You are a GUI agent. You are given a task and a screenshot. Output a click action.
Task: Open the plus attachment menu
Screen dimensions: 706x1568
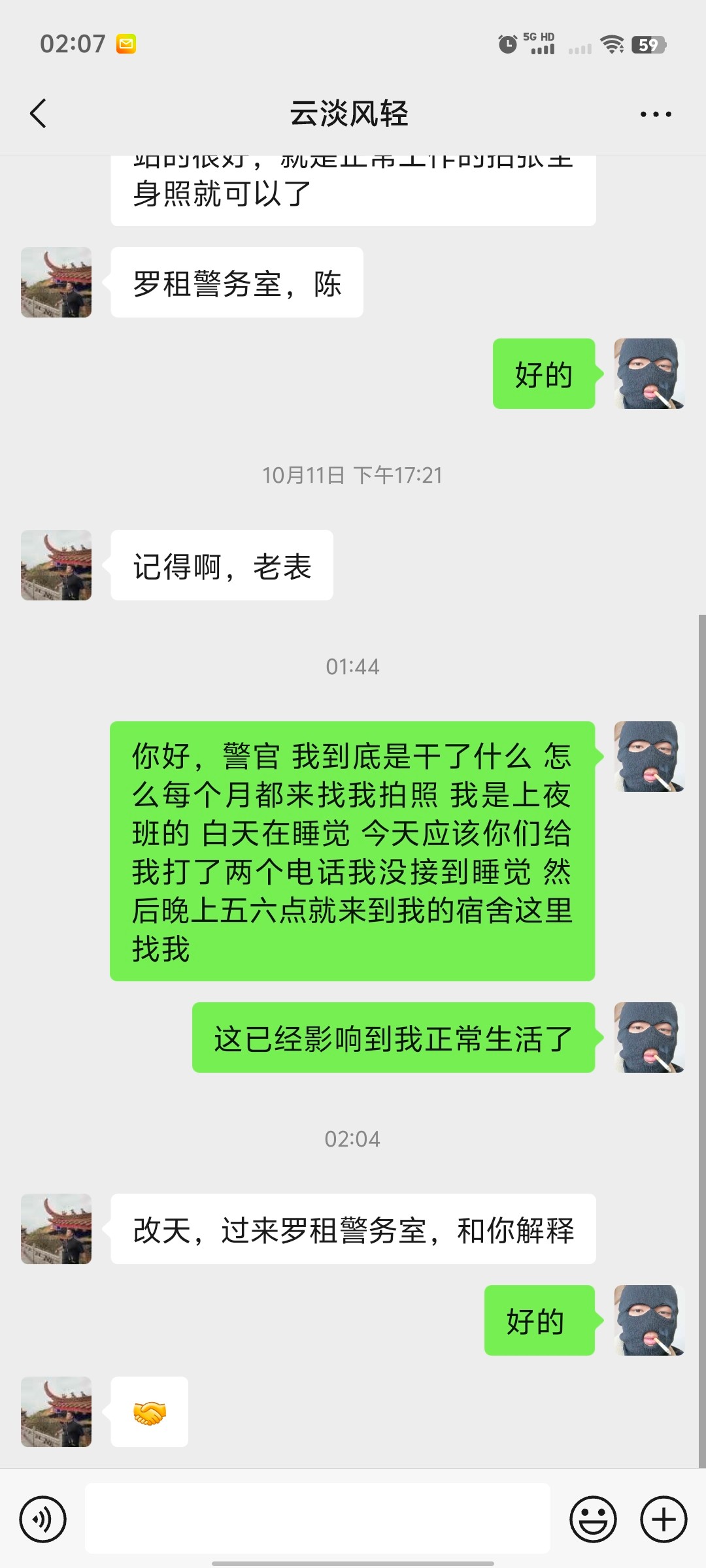click(x=664, y=1519)
